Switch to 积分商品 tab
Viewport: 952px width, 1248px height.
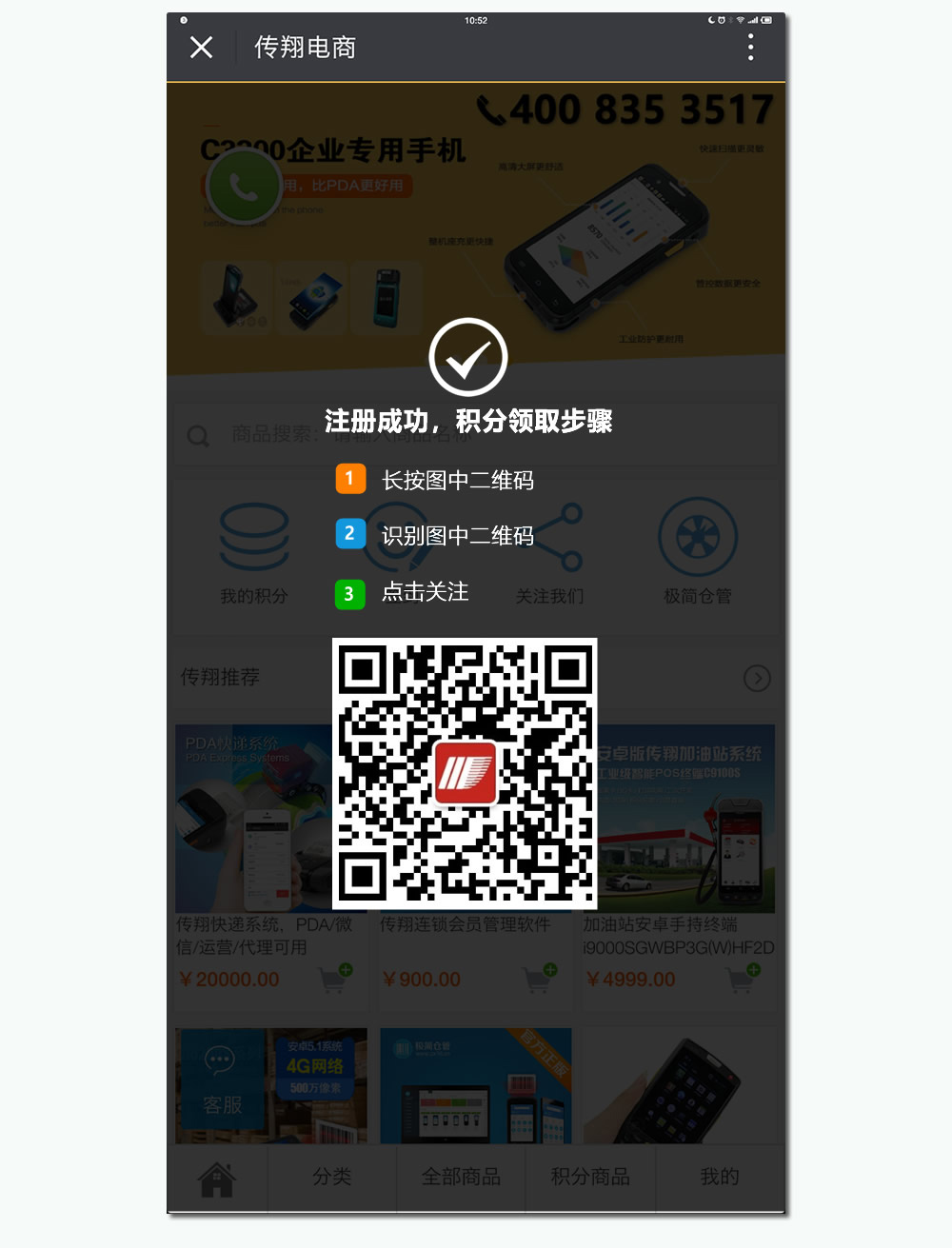(x=590, y=1178)
